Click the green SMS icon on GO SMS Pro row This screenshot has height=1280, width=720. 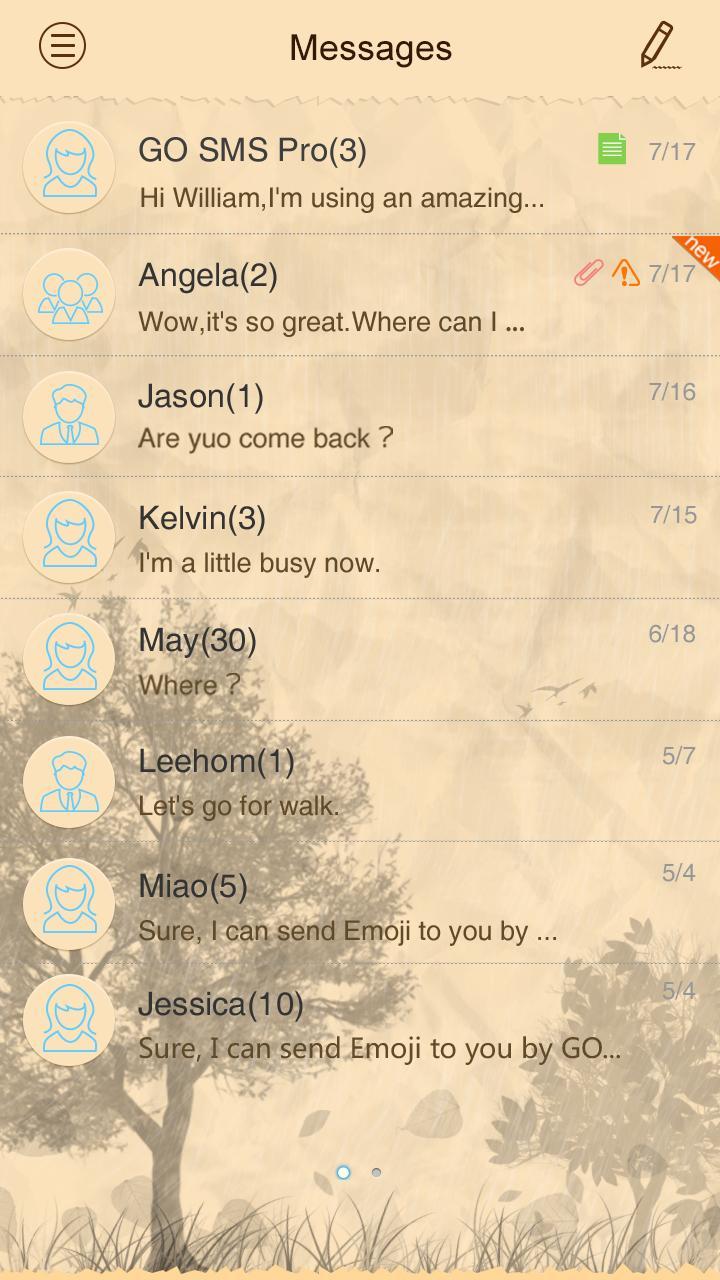[x=611, y=150]
